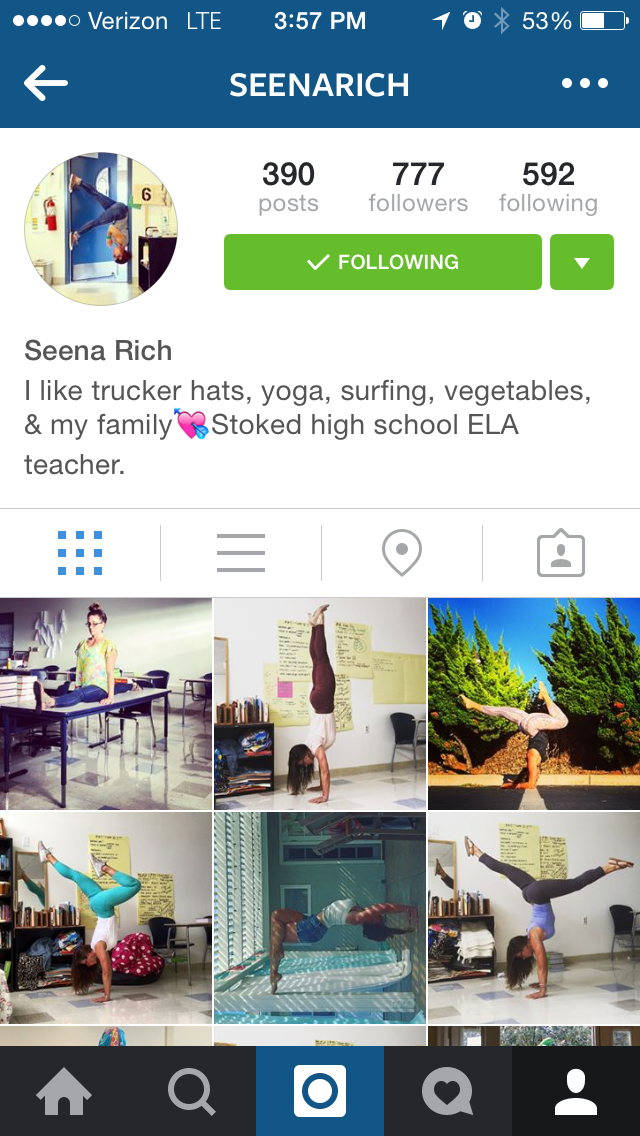Expand the dropdown arrow beside Following
Image resolution: width=640 pixels, height=1136 pixels.
(x=582, y=262)
